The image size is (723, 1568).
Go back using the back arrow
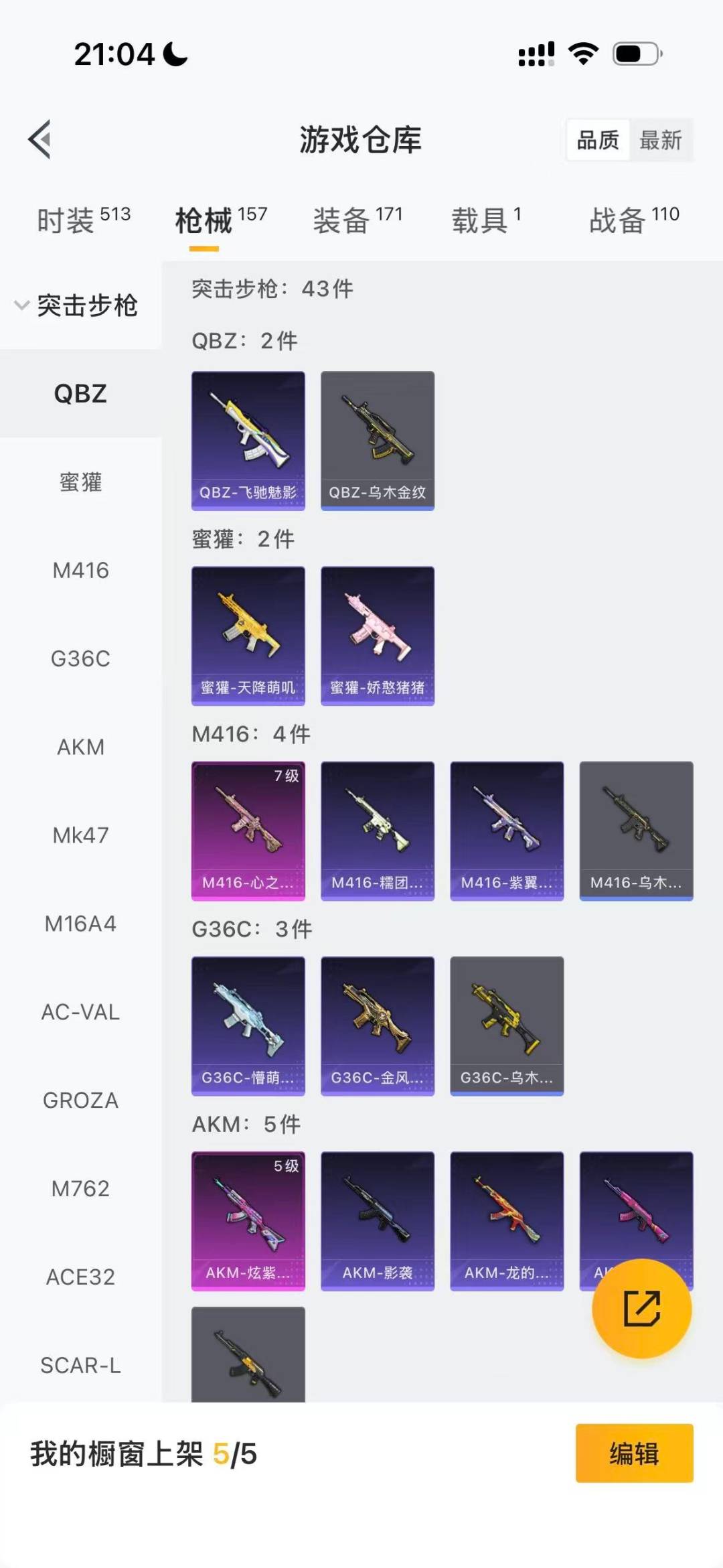tap(40, 139)
